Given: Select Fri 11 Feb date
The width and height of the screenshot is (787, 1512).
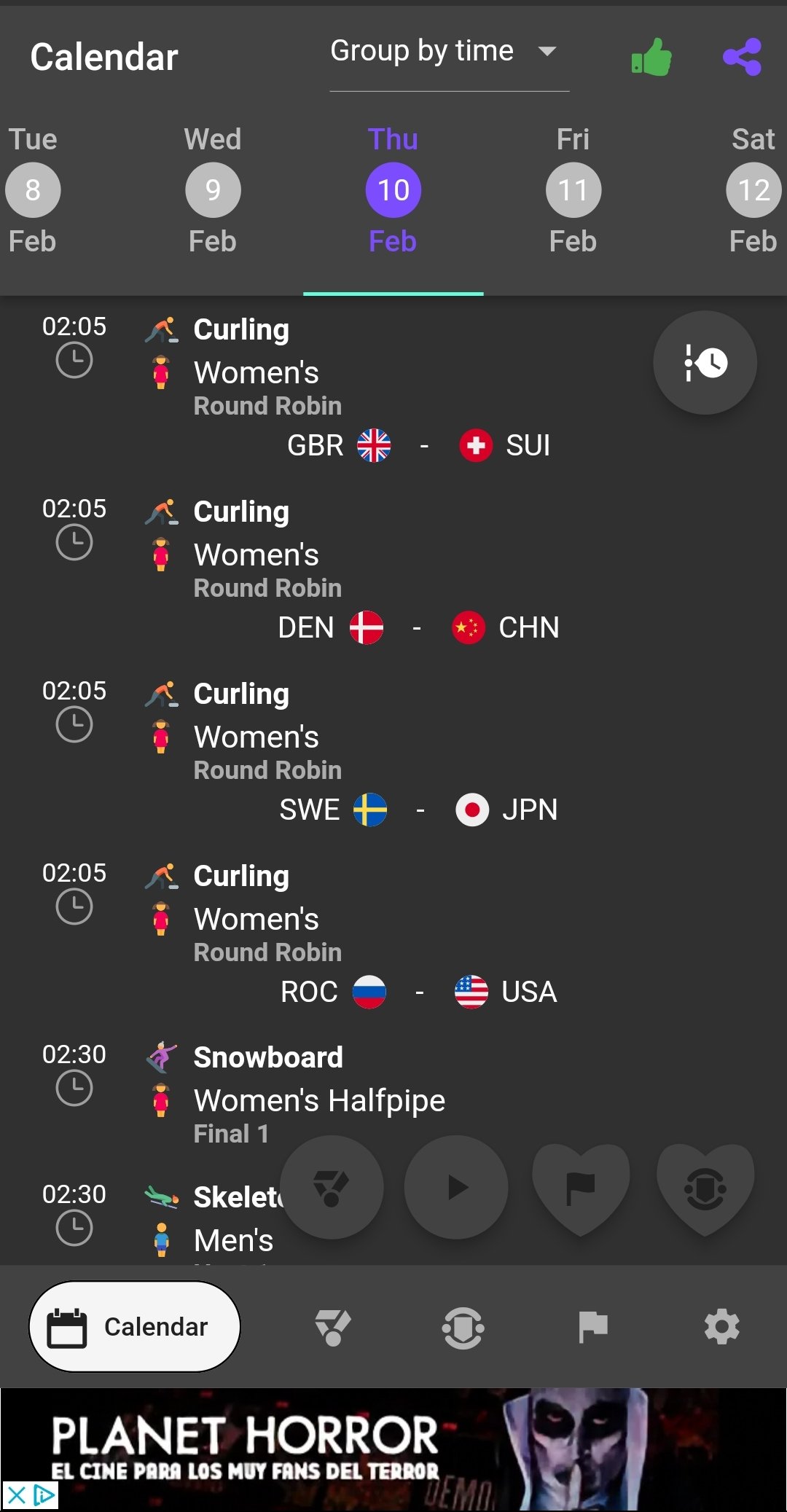Looking at the screenshot, I should pyautogui.click(x=573, y=190).
